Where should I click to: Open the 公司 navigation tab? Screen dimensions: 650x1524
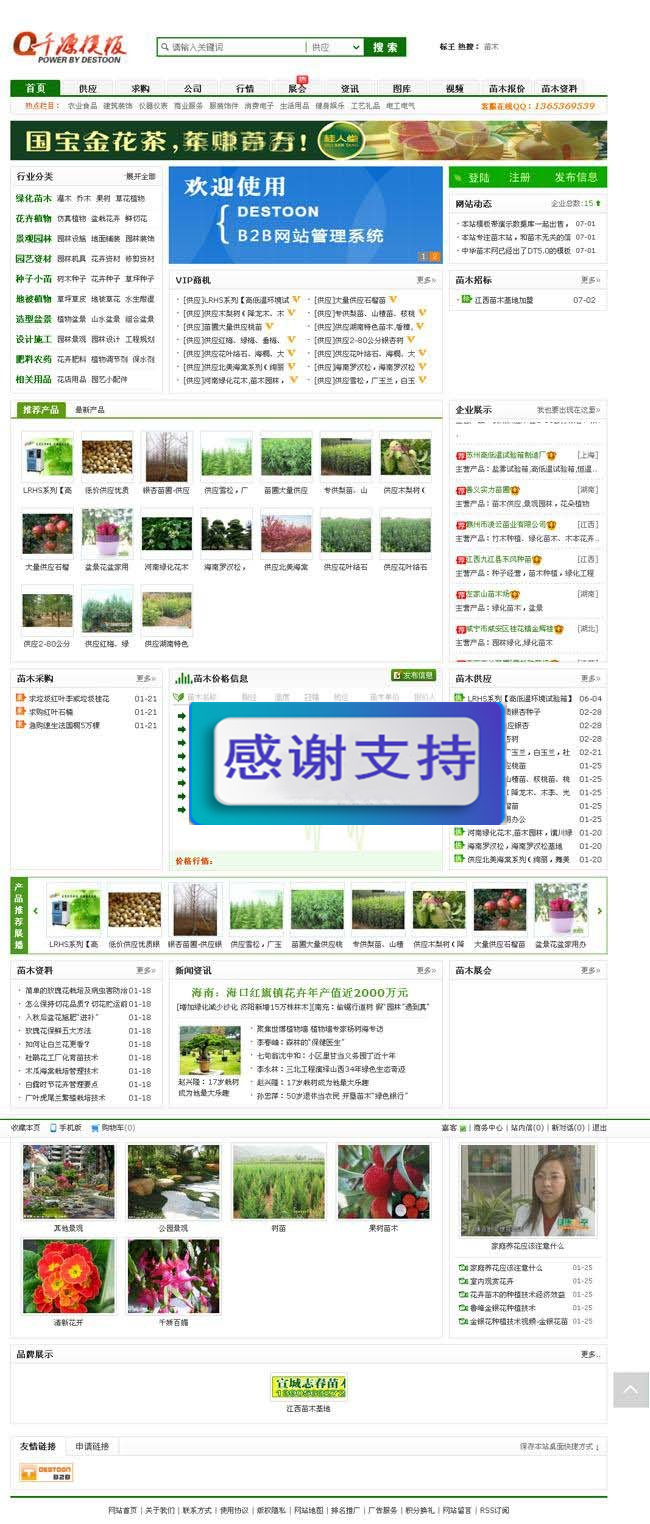click(192, 88)
